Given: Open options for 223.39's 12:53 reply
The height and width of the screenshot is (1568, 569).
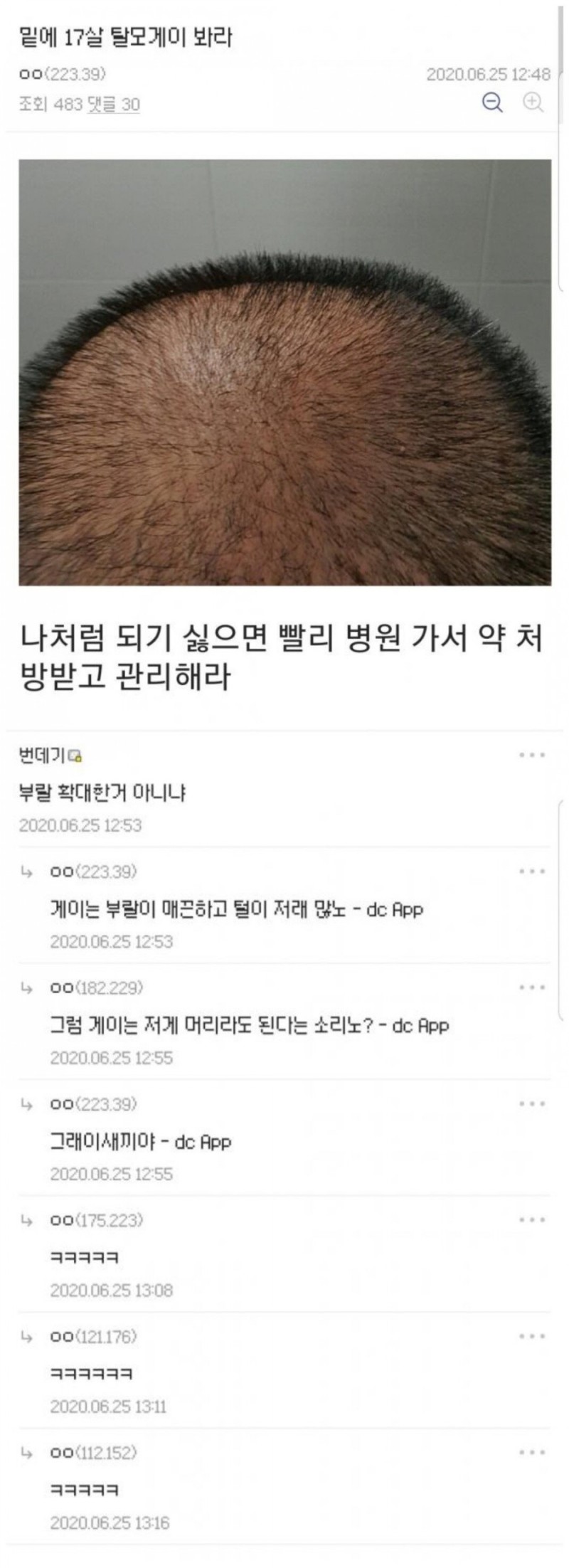Looking at the screenshot, I should click(532, 872).
